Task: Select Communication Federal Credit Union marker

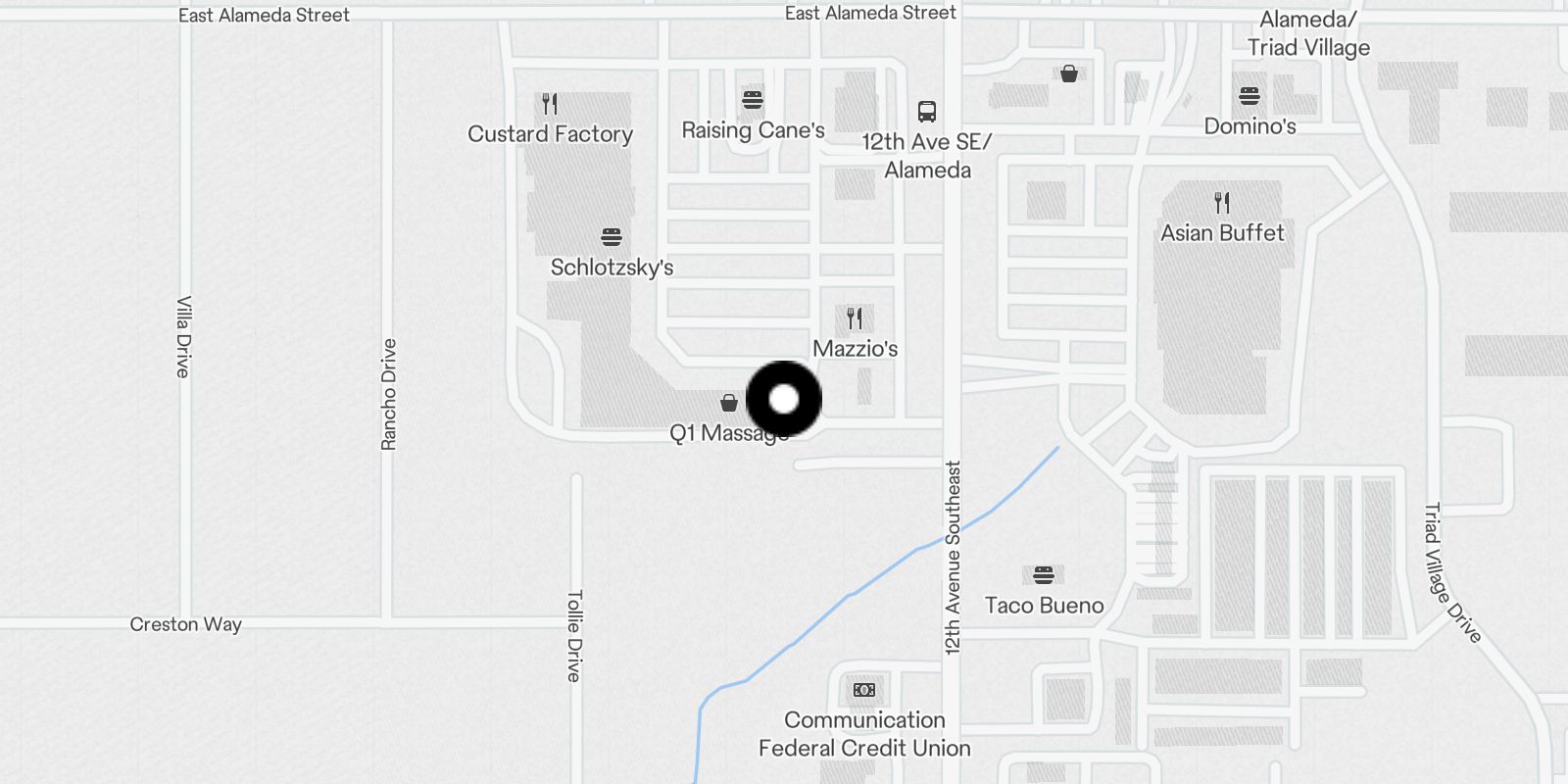Action: point(863,691)
